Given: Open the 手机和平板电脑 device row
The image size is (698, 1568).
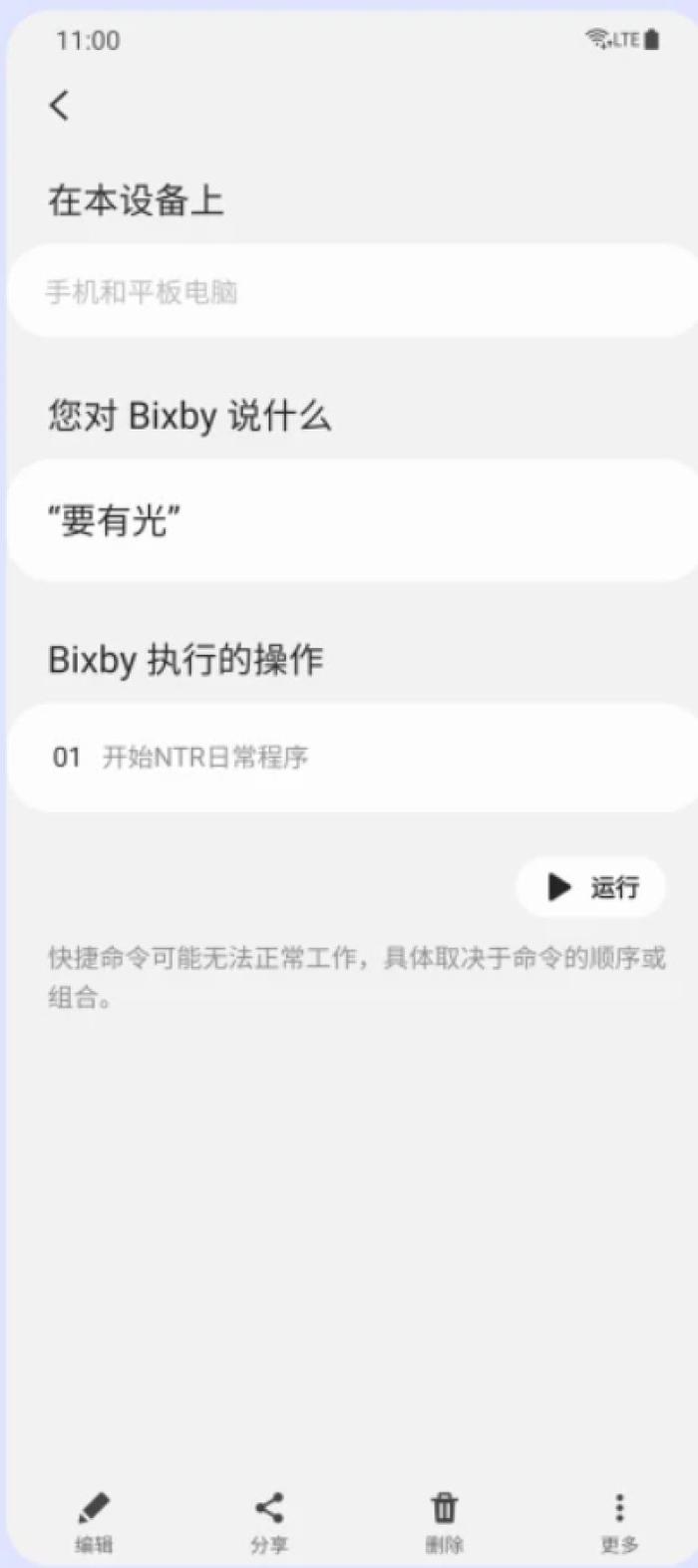Looking at the screenshot, I should (352, 291).
